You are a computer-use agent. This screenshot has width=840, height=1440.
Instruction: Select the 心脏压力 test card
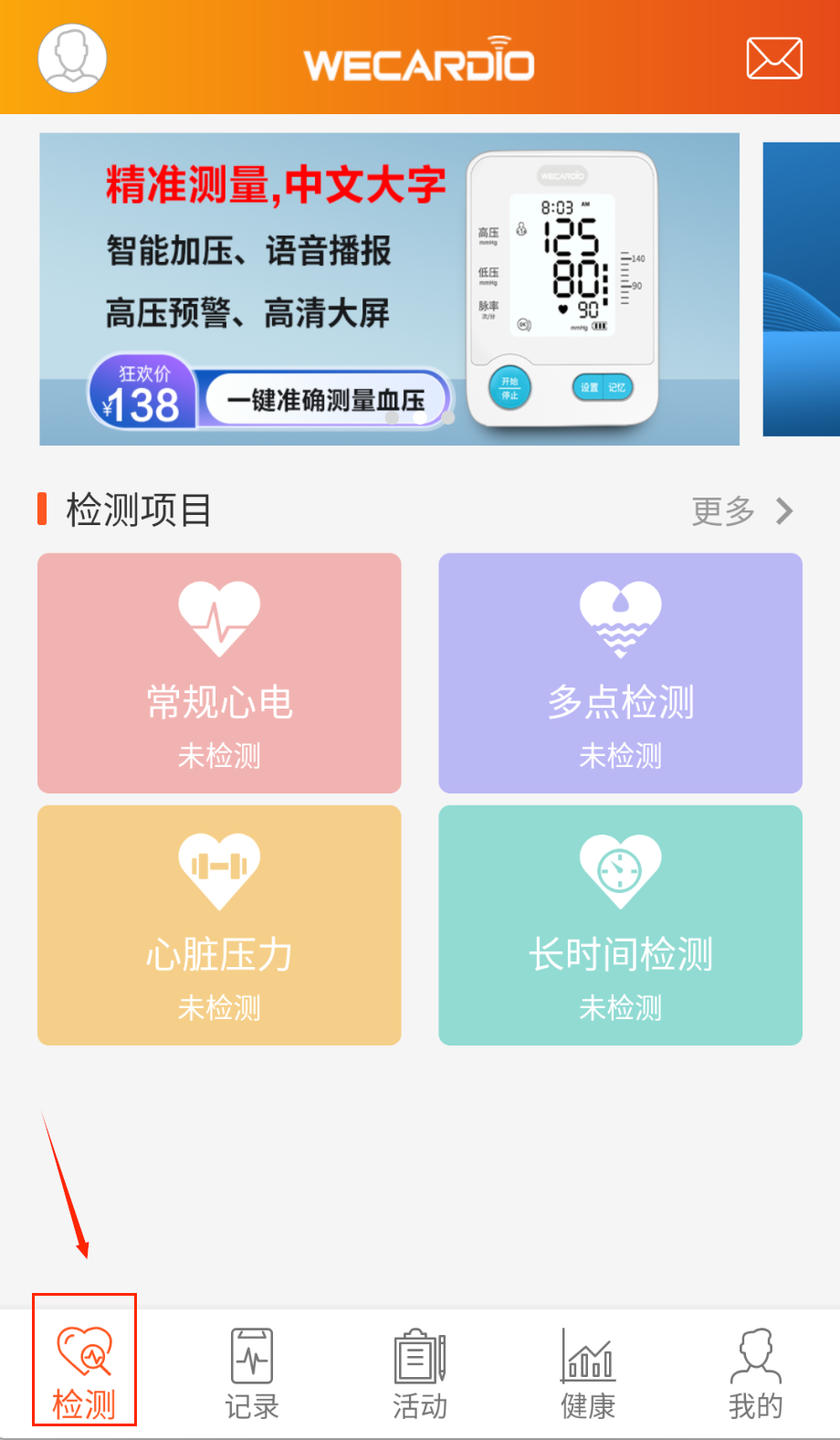(219, 925)
